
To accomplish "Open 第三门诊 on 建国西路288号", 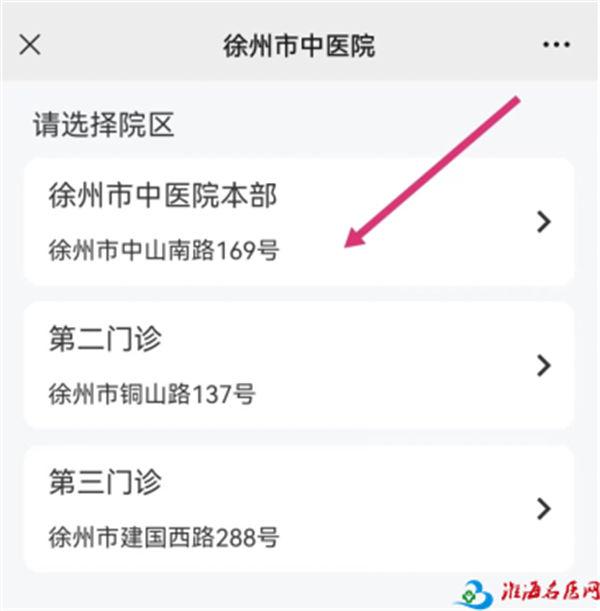I will tap(299, 508).
